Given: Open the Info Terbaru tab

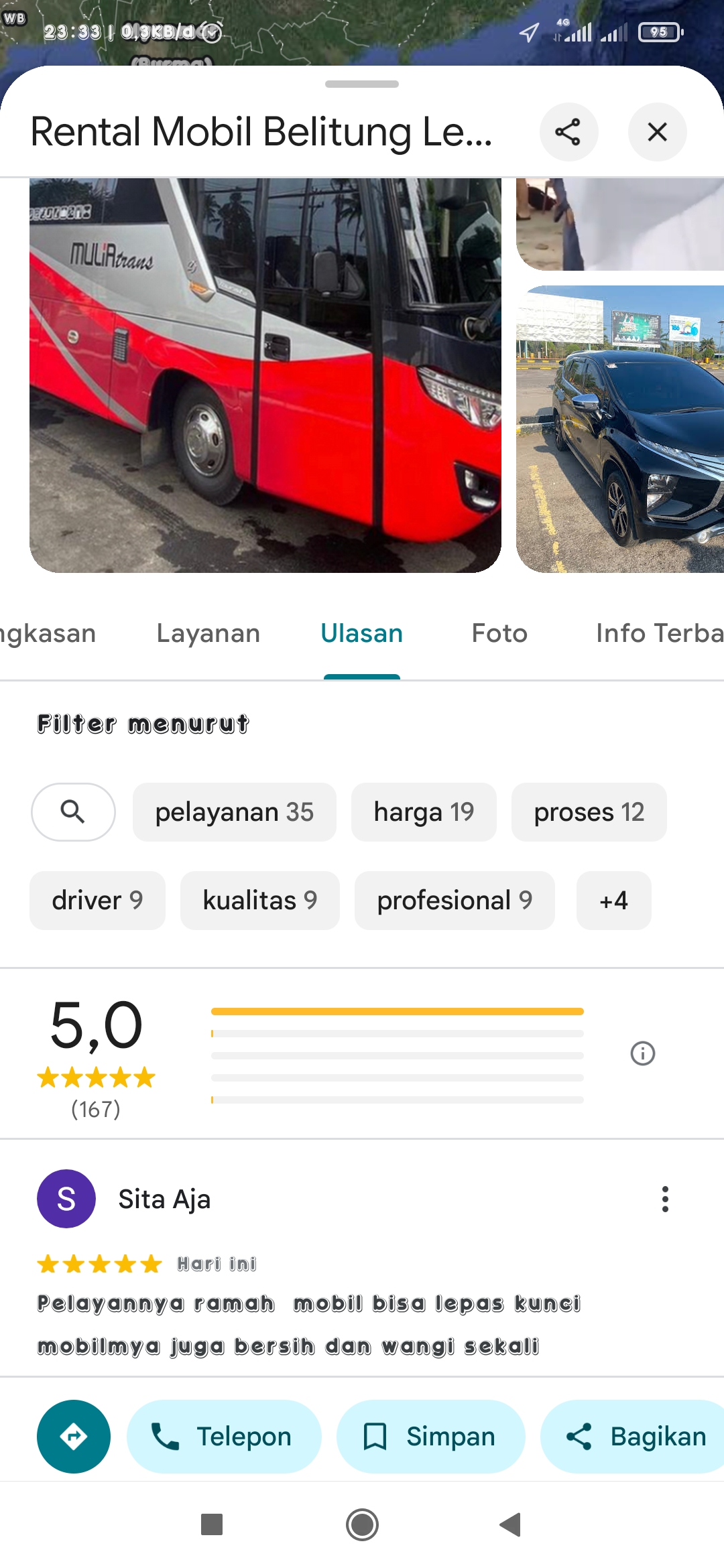Looking at the screenshot, I should click(660, 633).
